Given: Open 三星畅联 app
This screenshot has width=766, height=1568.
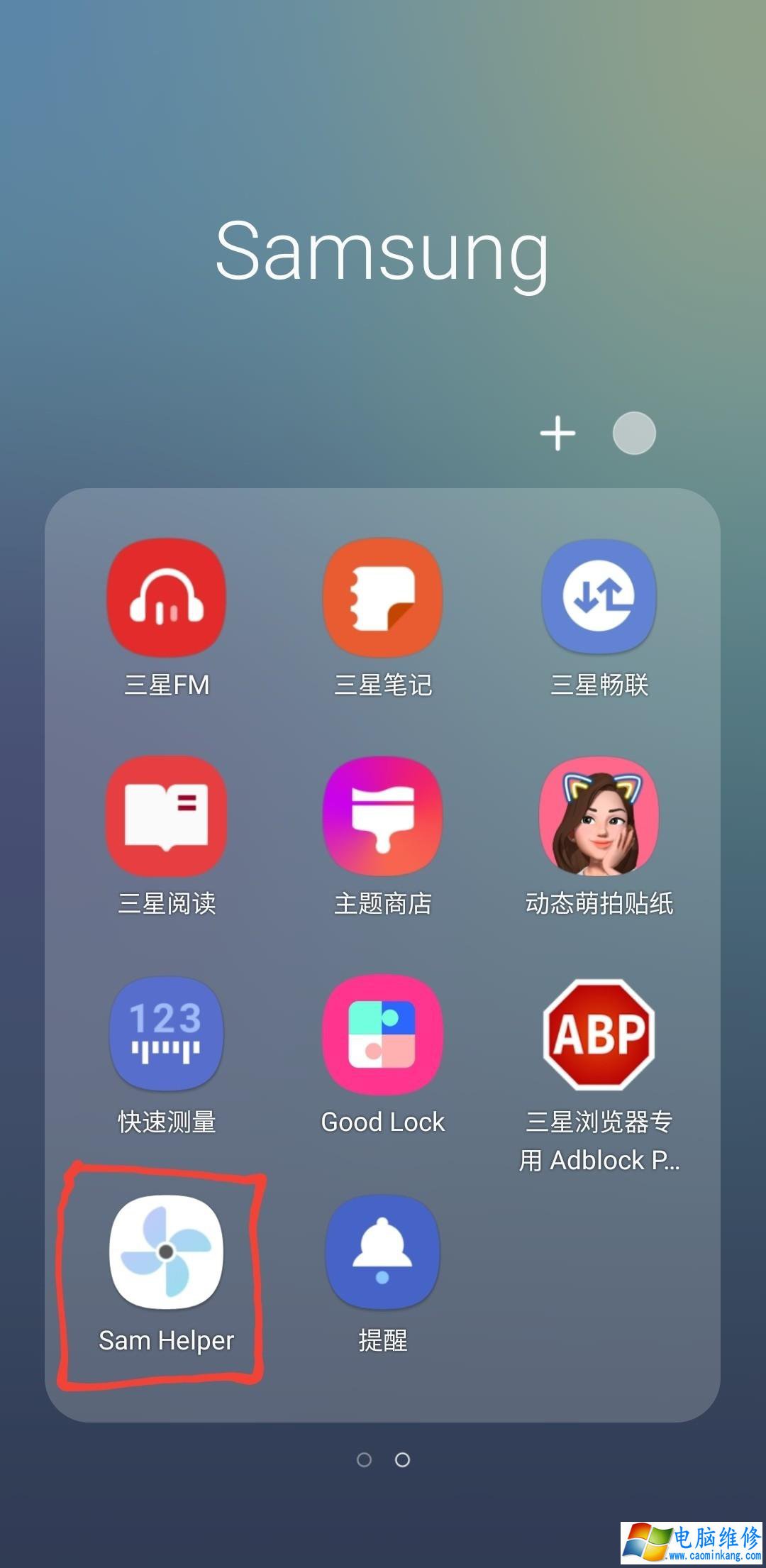Looking at the screenshot, I should tap(599, 597).
